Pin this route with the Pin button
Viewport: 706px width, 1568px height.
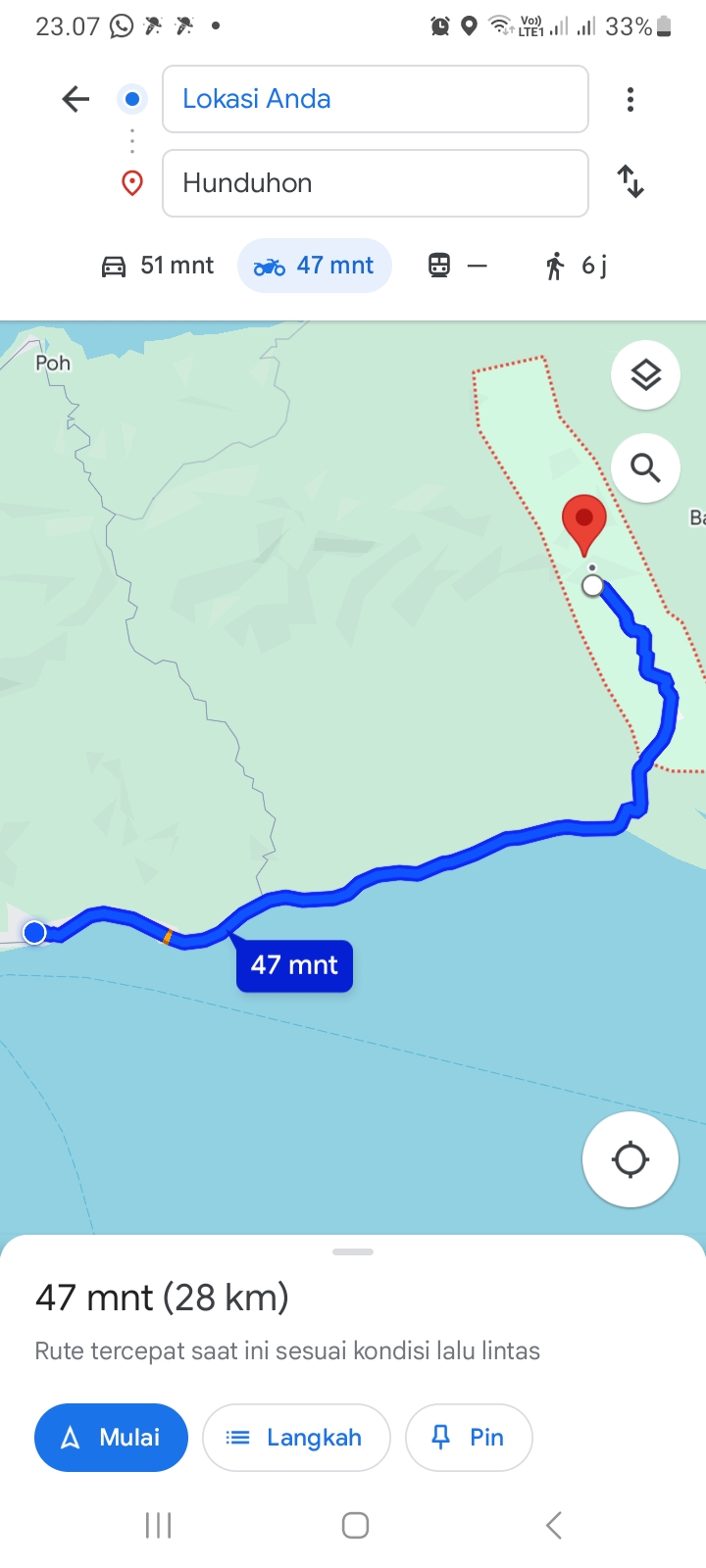(x=469, y=1438)
